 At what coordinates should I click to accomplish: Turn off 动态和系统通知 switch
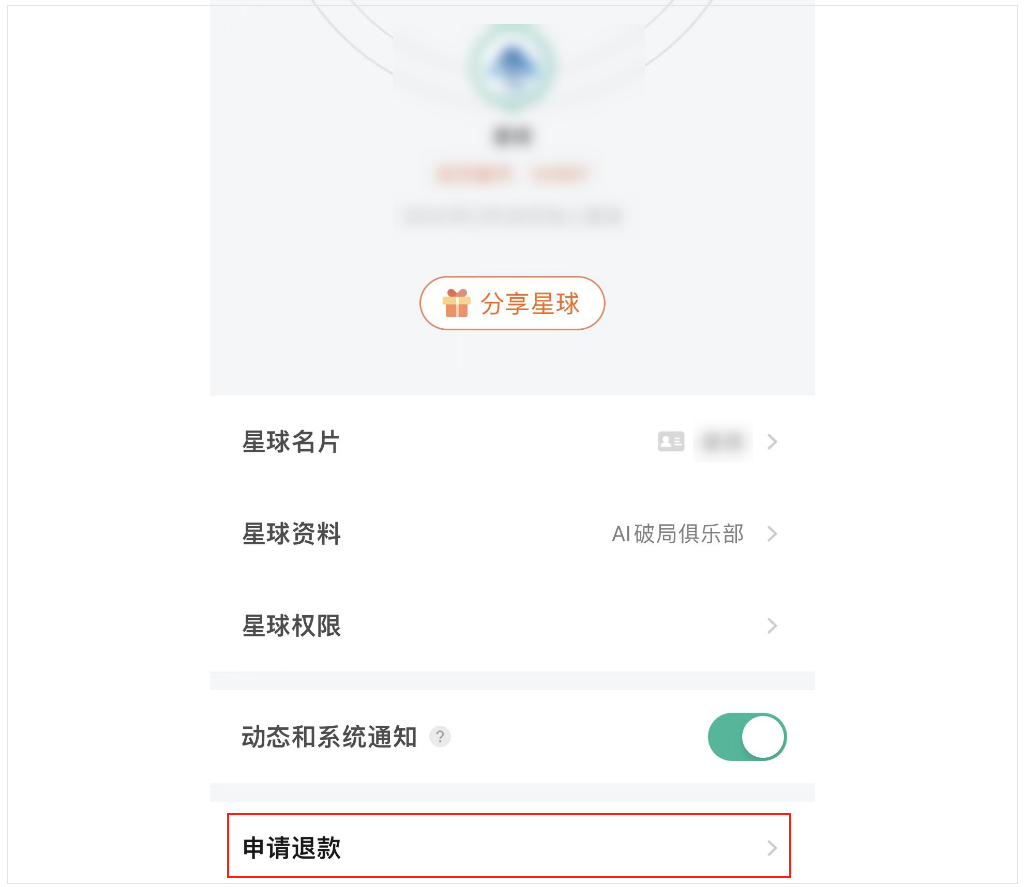[x=746, y=738]
